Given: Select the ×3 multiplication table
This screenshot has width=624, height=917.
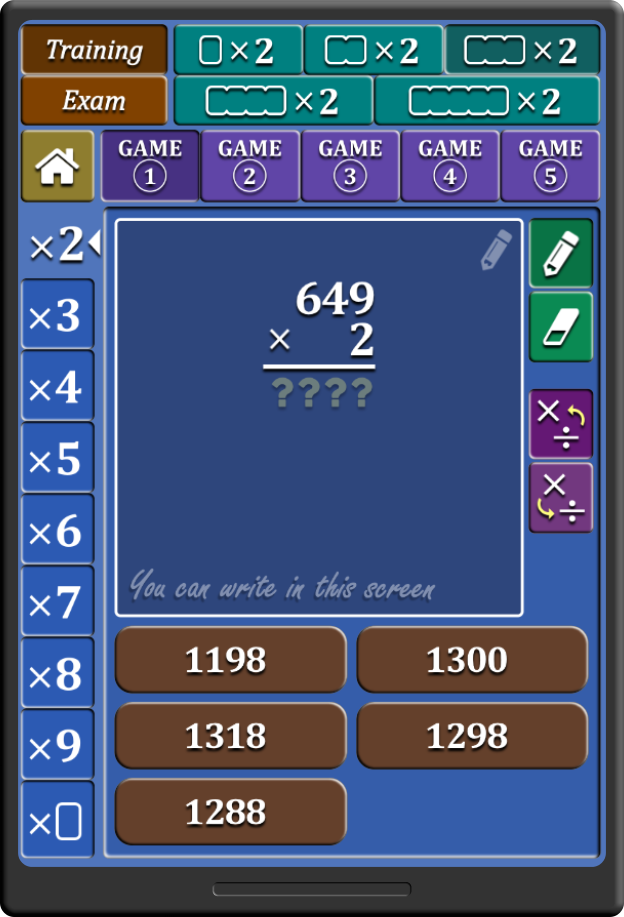Looking at the screenshot, I should (57, 316).
